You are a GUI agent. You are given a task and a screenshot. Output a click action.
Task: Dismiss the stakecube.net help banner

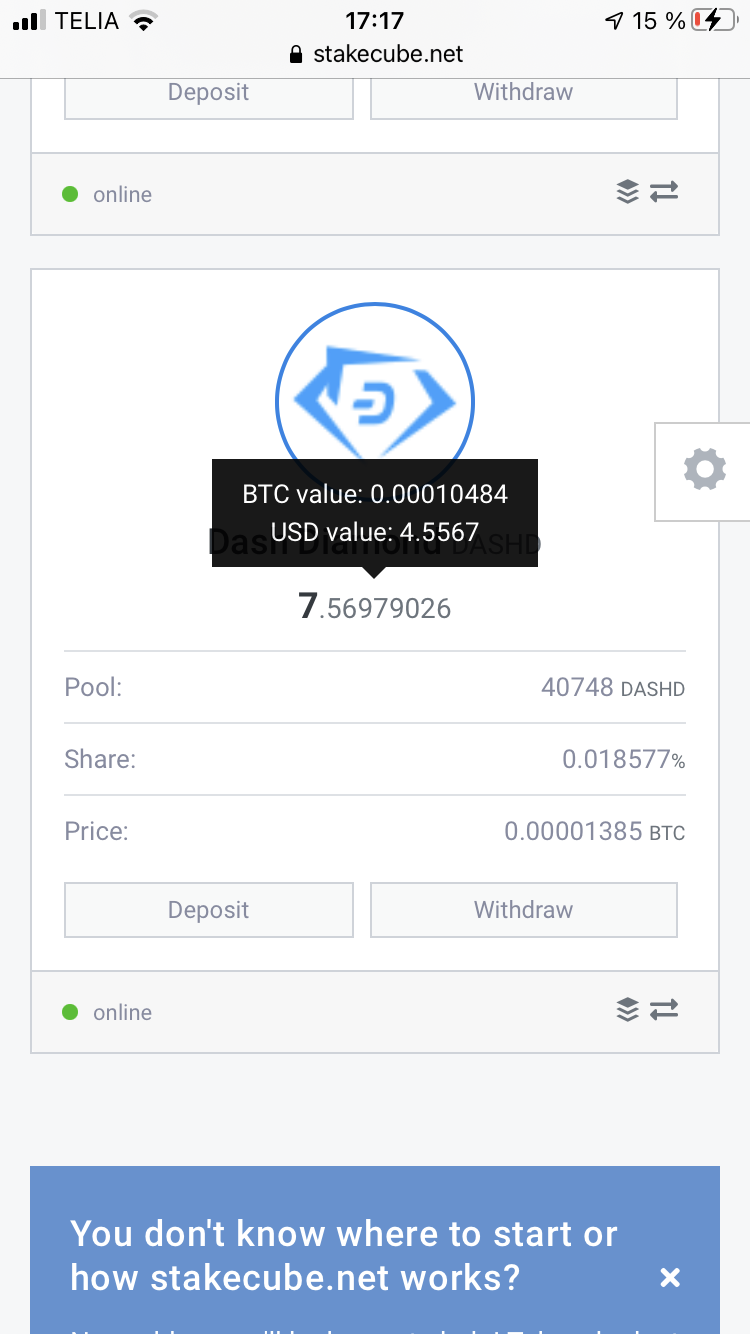click(670, 1277)
